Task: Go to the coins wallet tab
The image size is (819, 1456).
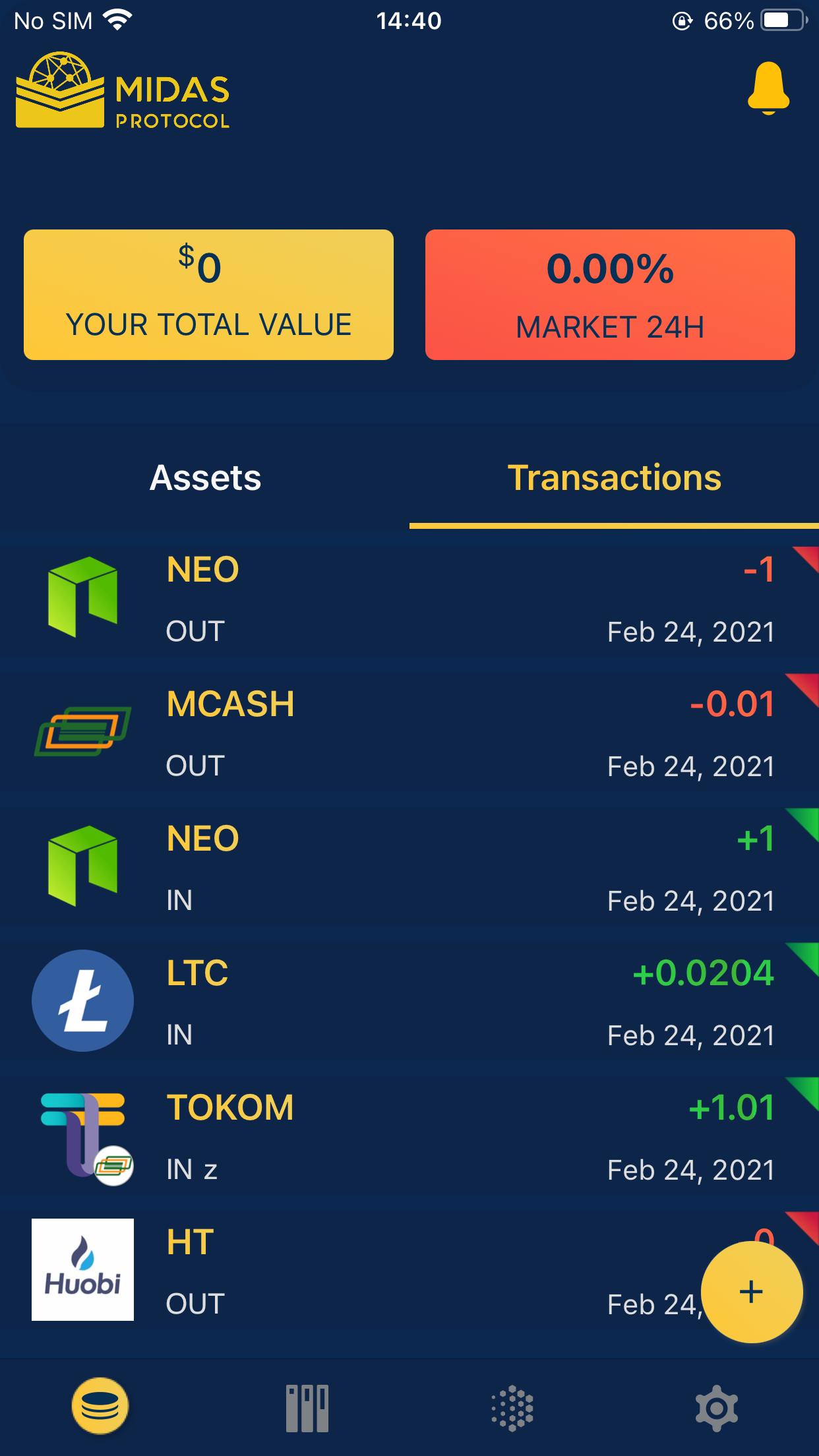Action: (100, 1407)
